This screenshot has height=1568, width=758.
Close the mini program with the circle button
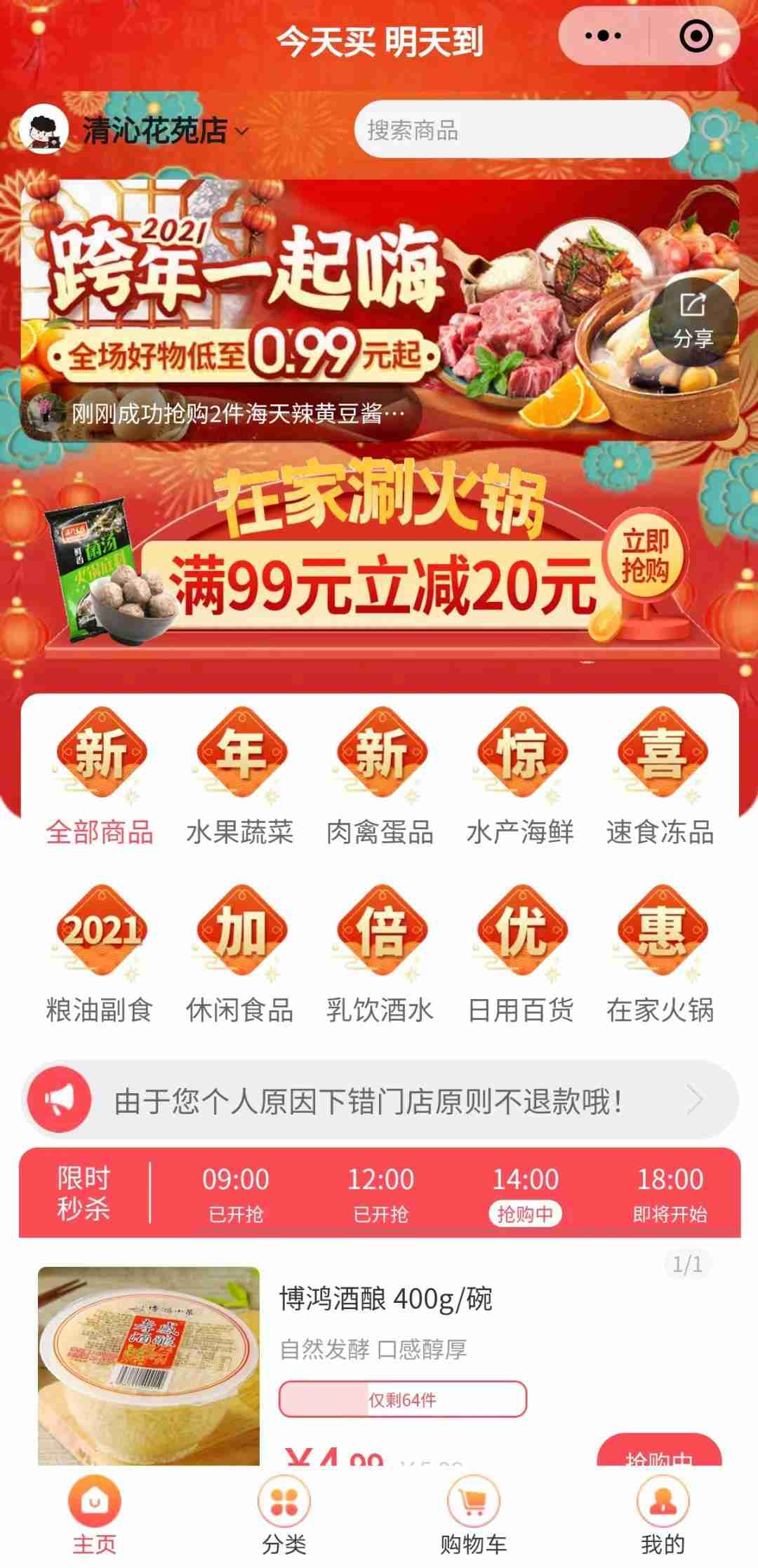click(x=696, y=36)
